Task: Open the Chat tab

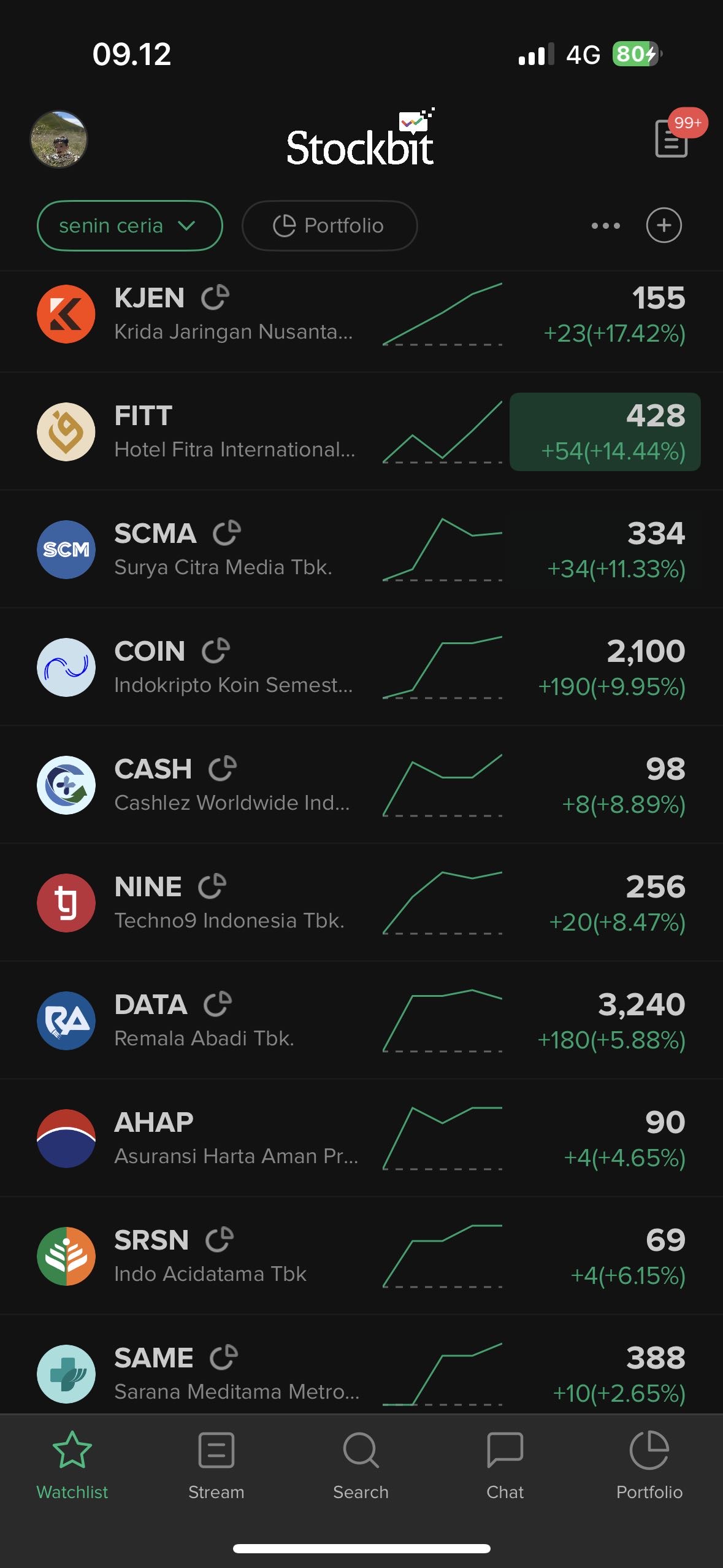Action: point(505,1465)
